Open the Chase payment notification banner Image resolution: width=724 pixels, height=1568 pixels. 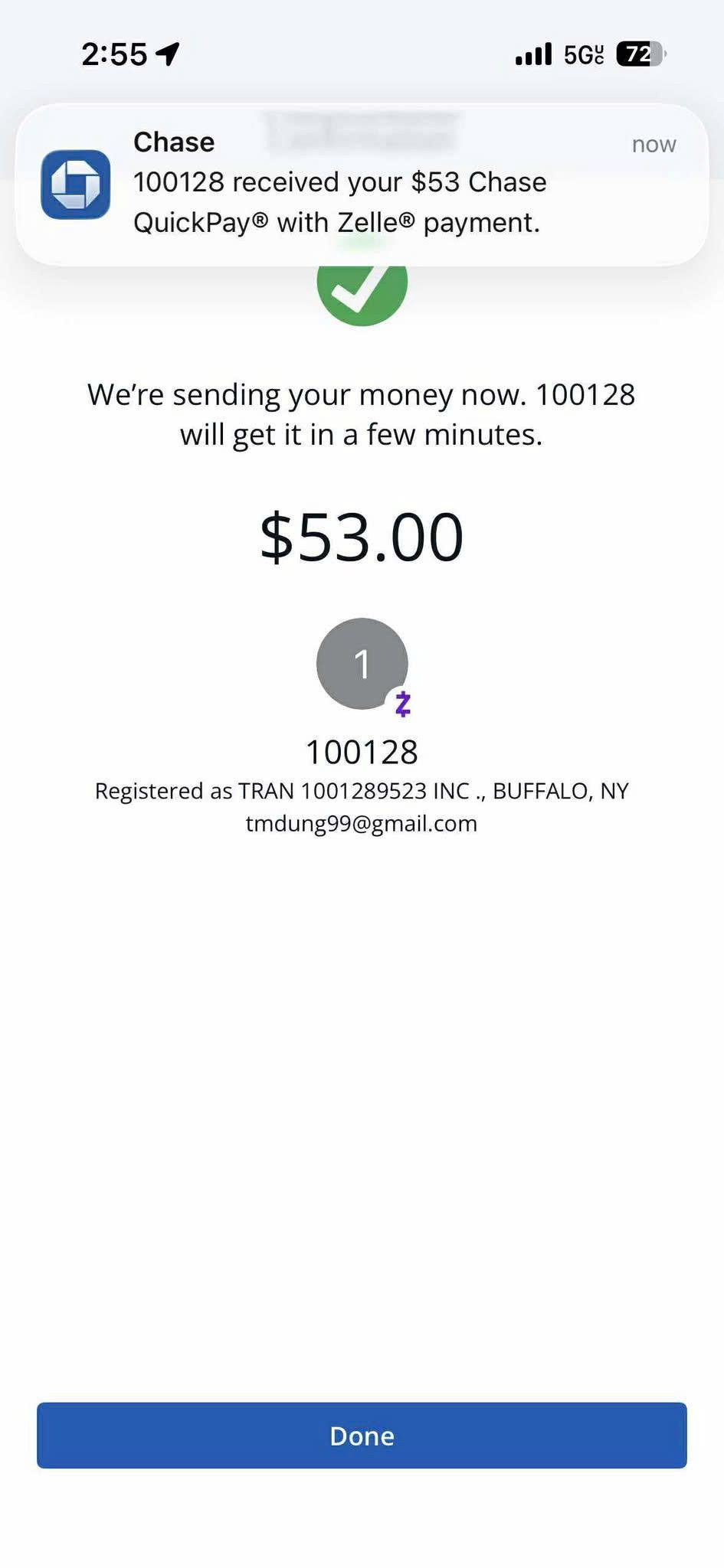point(362,185)
